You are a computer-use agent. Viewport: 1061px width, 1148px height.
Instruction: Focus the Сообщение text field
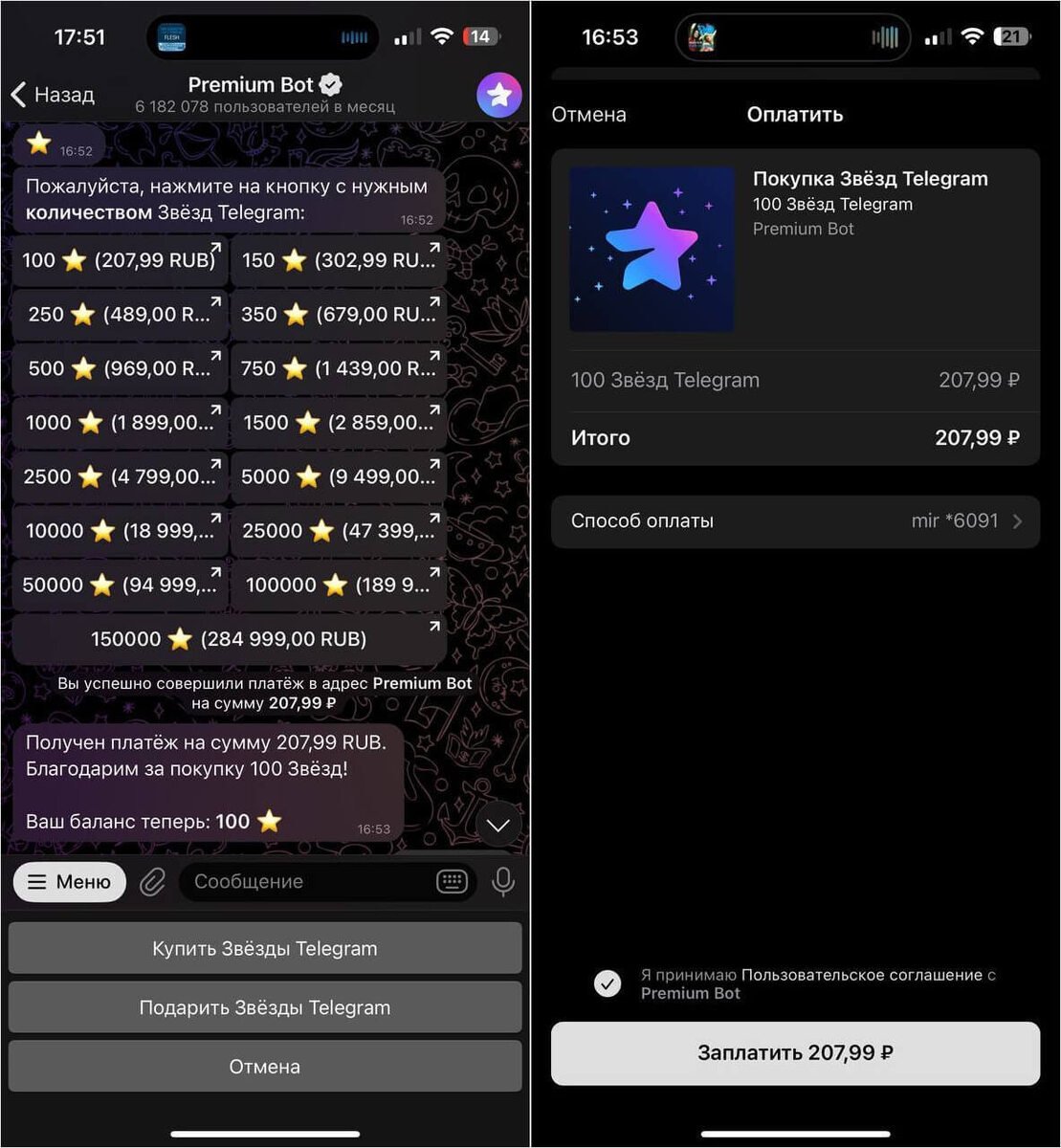point(306,882)
